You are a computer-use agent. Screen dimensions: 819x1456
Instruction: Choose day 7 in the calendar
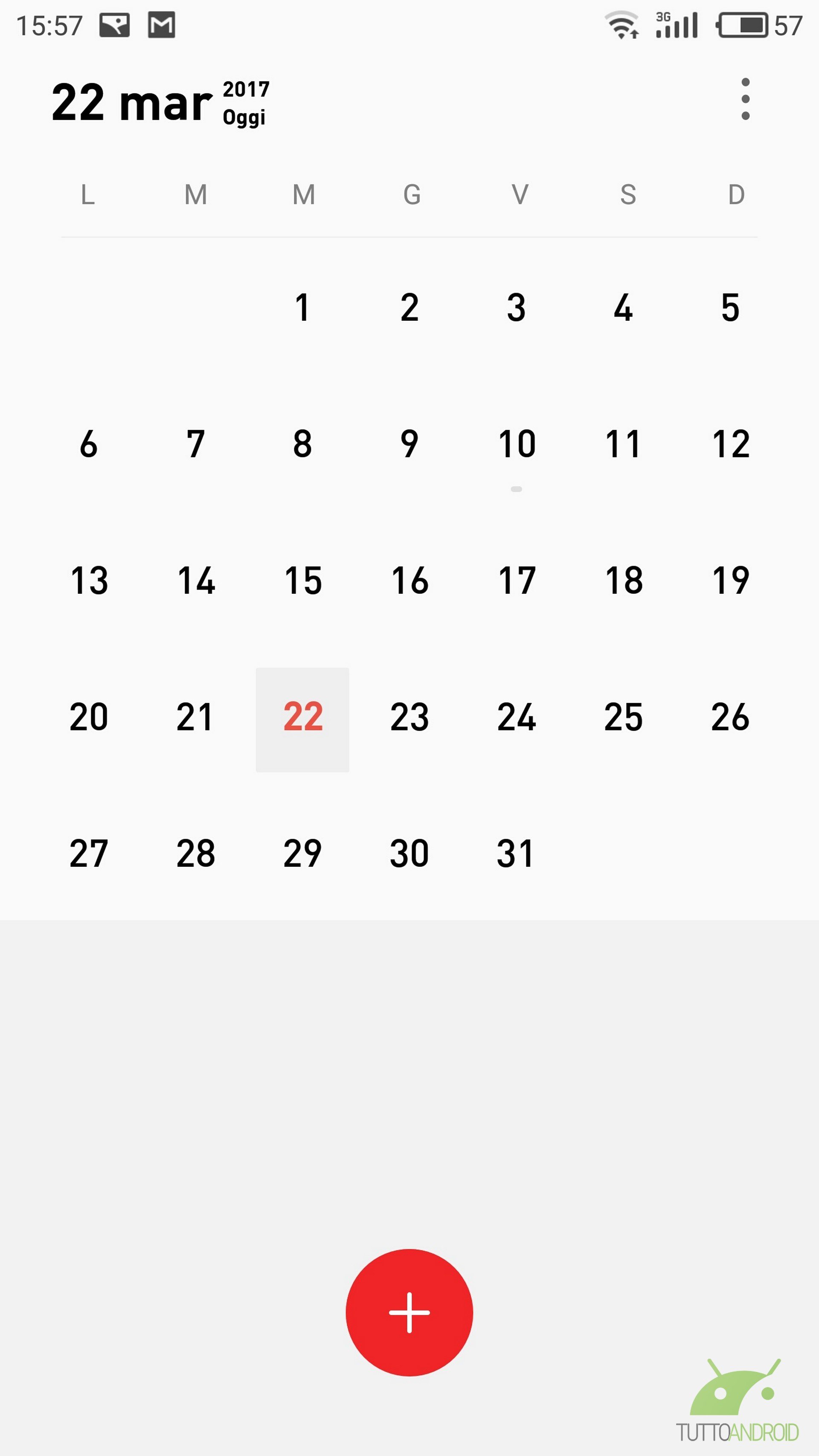(x=195, y=444)
